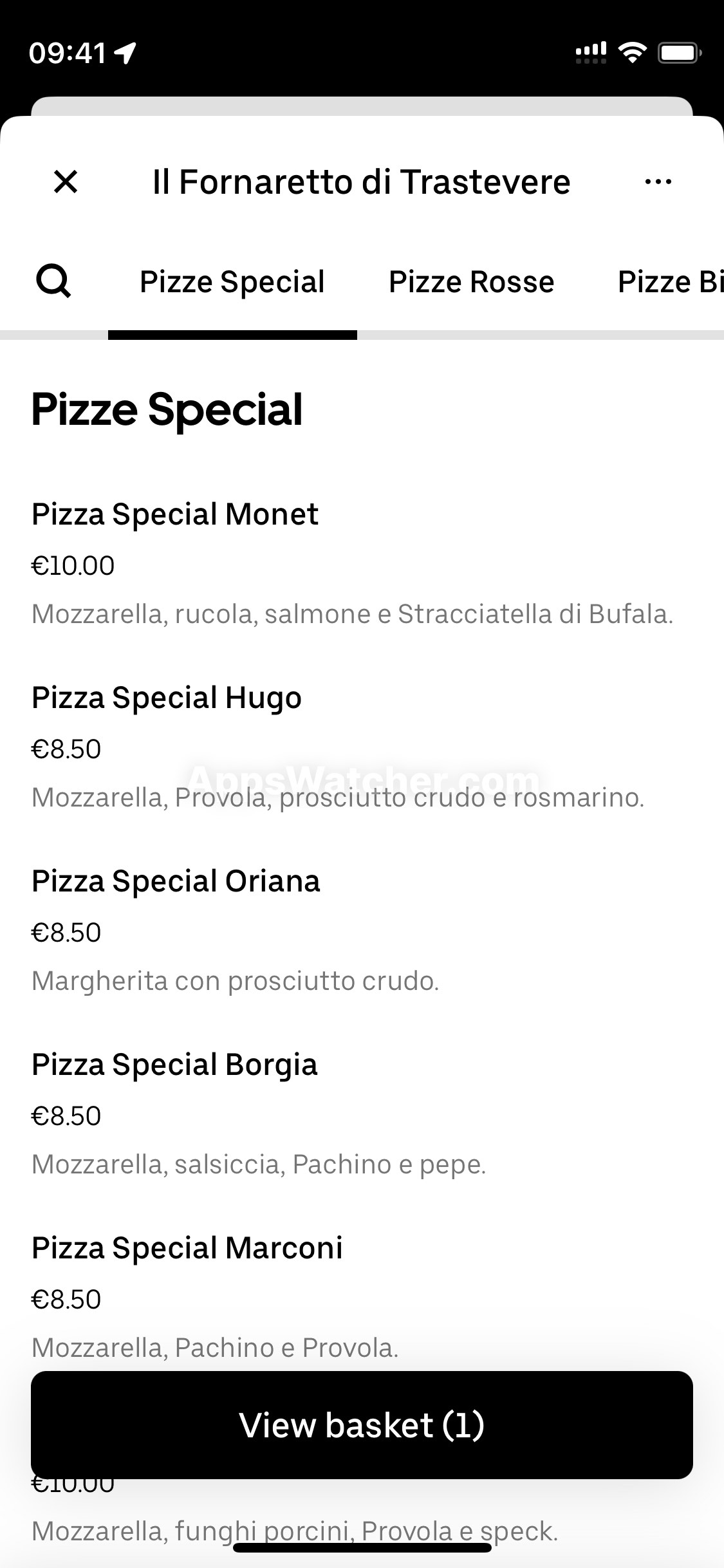The height and width of the screenshot is (1568, 724).
Task: Switch to the Pizze Rosse tab
Action: 471,282
